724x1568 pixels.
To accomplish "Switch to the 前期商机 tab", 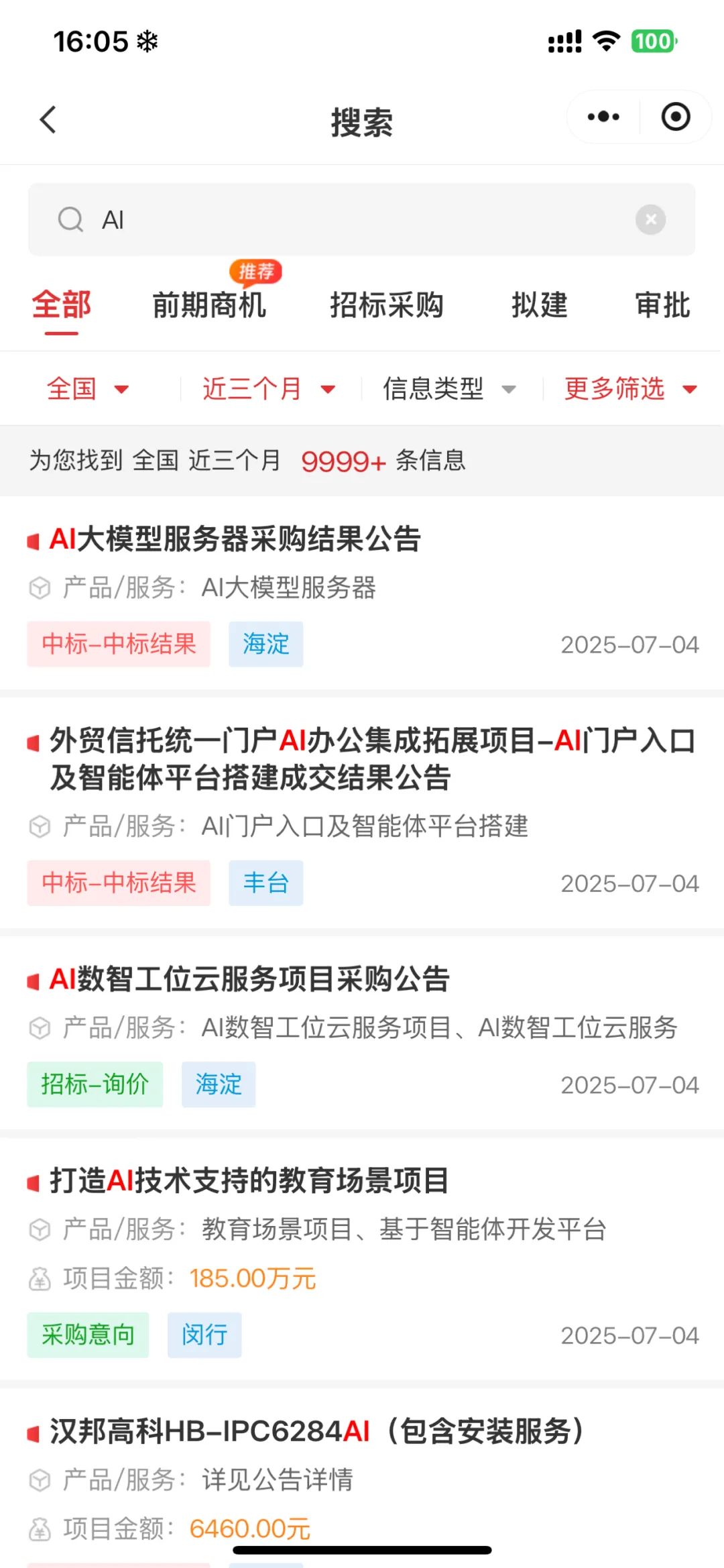I will coord(209,305).
